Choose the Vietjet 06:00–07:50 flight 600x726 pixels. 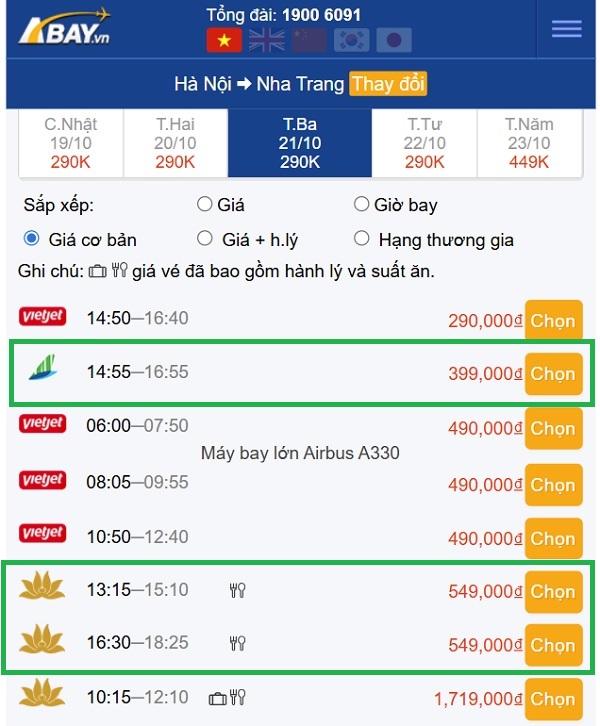(x=553, y=428)
